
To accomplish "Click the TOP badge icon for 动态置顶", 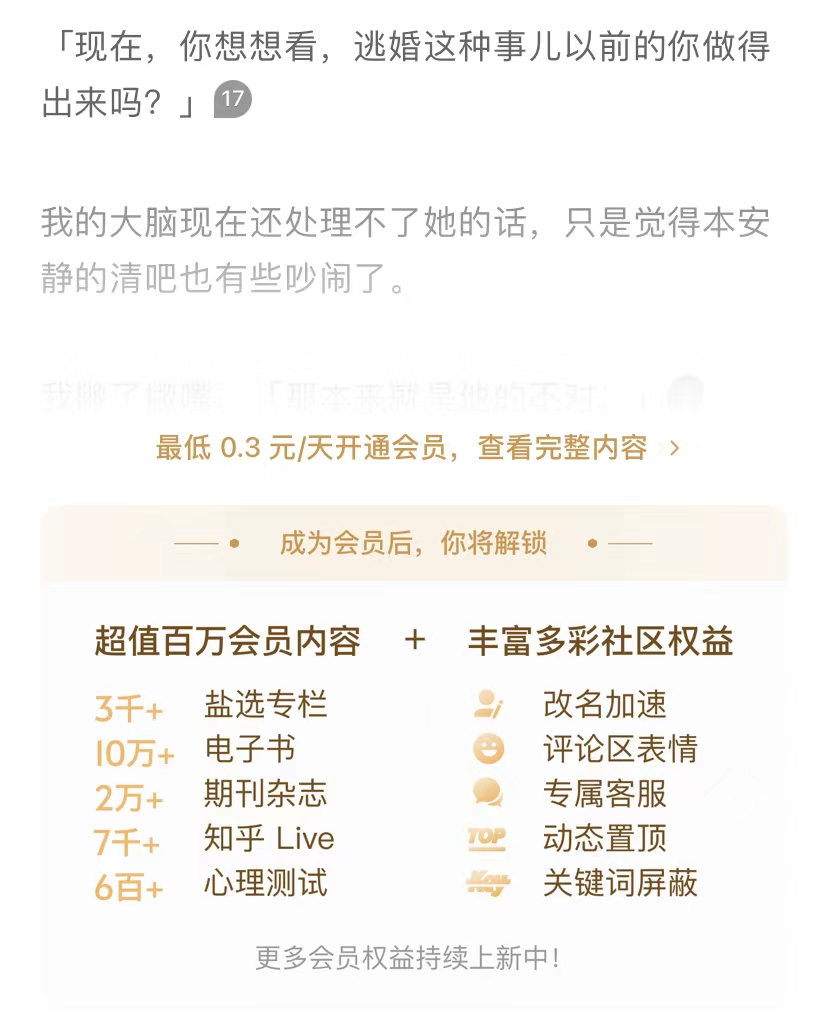I will coord(487,839).
